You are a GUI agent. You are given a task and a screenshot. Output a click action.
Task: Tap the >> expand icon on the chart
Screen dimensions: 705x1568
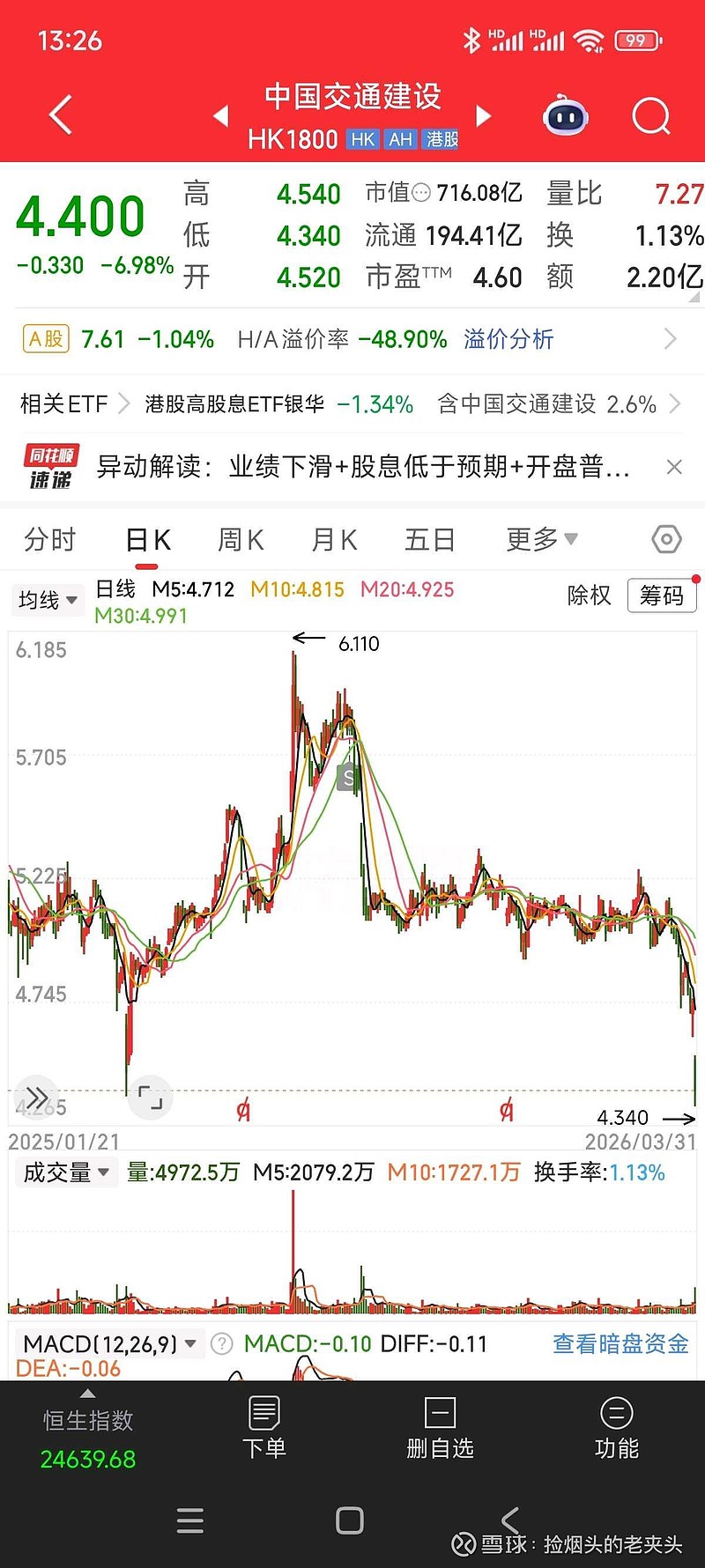pyautogui.click(x=36, y=1098)
